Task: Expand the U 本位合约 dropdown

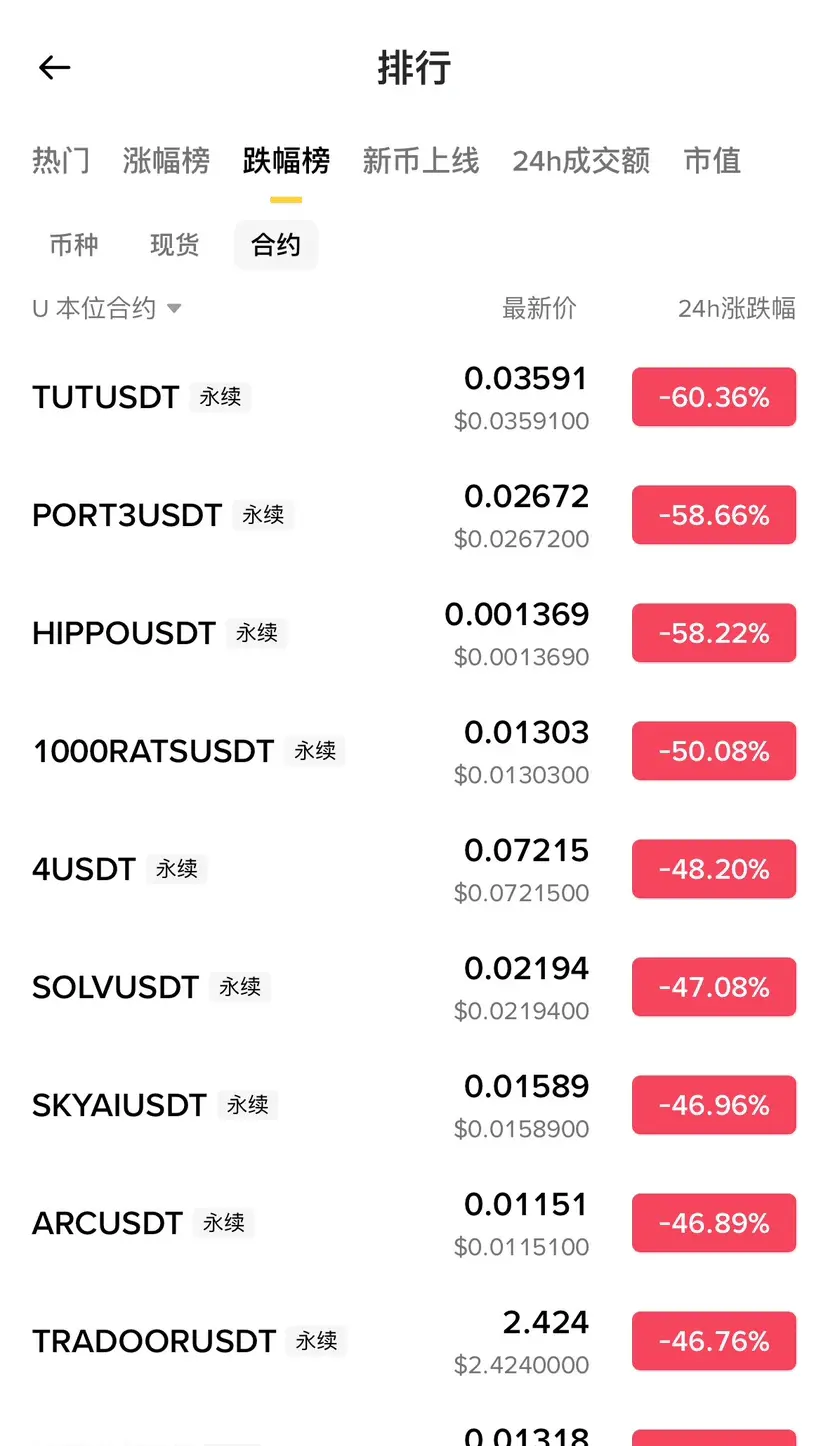Action: (x=107, y=309)
